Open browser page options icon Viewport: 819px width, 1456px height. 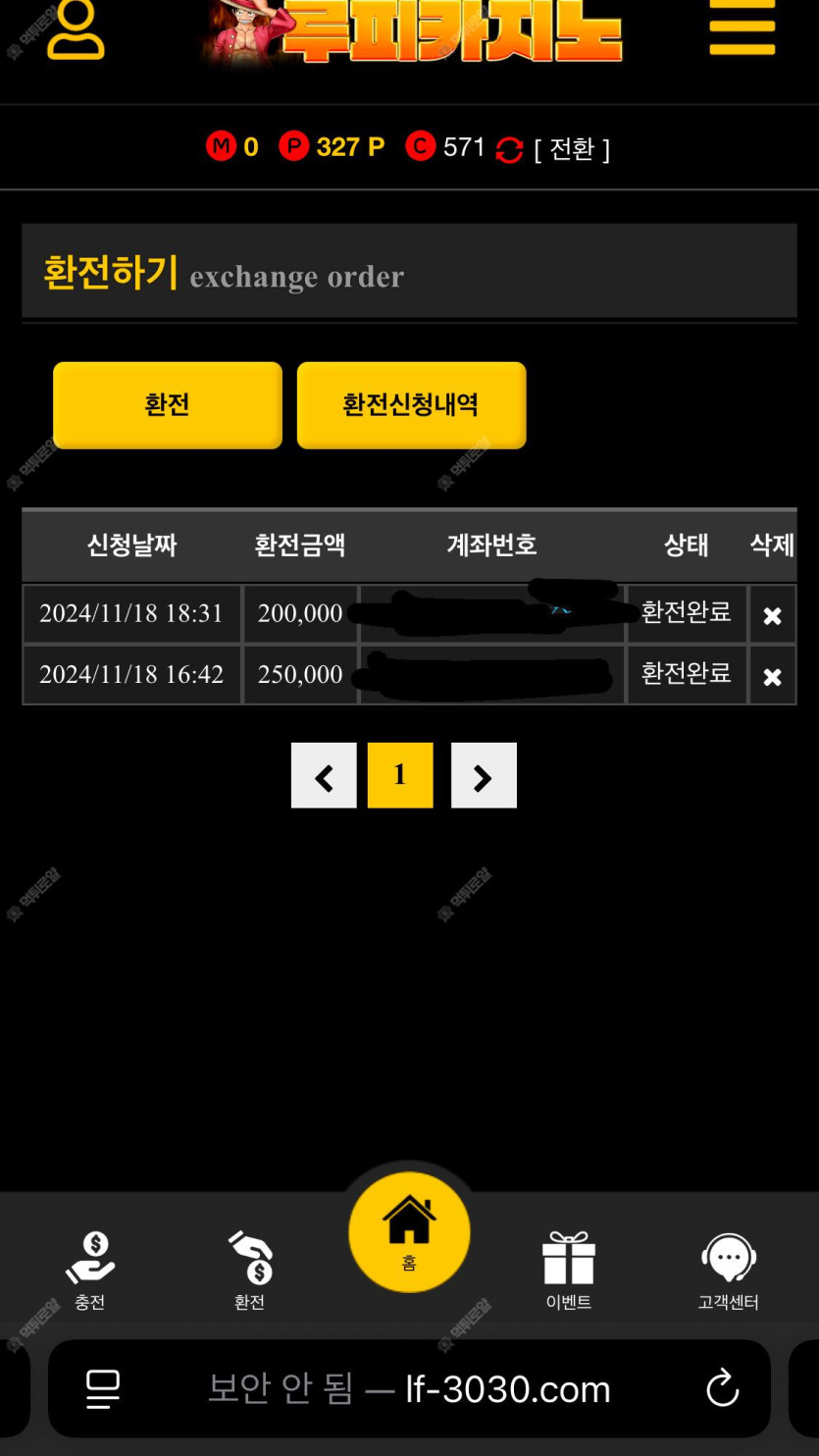(x=103, y=1388)
